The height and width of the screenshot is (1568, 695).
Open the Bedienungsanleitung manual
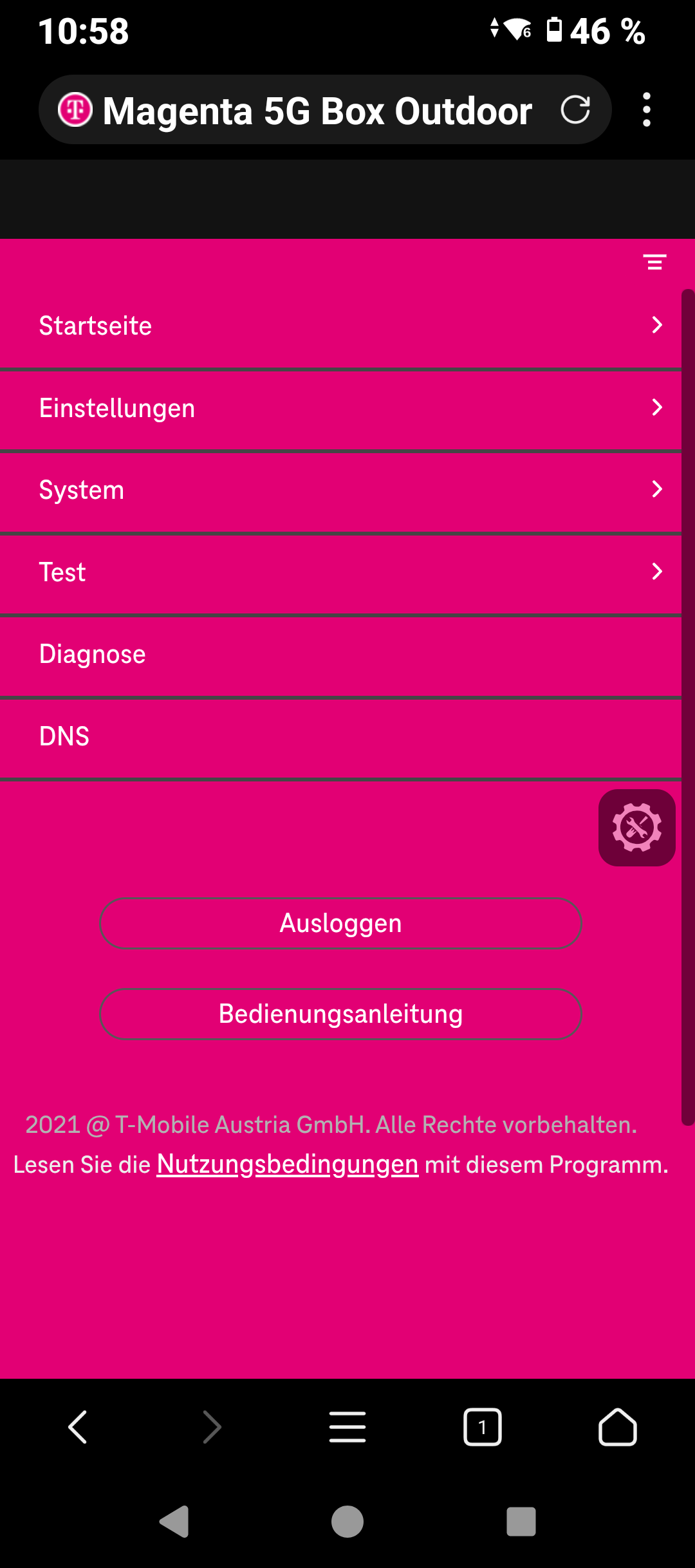(340, 1014)
